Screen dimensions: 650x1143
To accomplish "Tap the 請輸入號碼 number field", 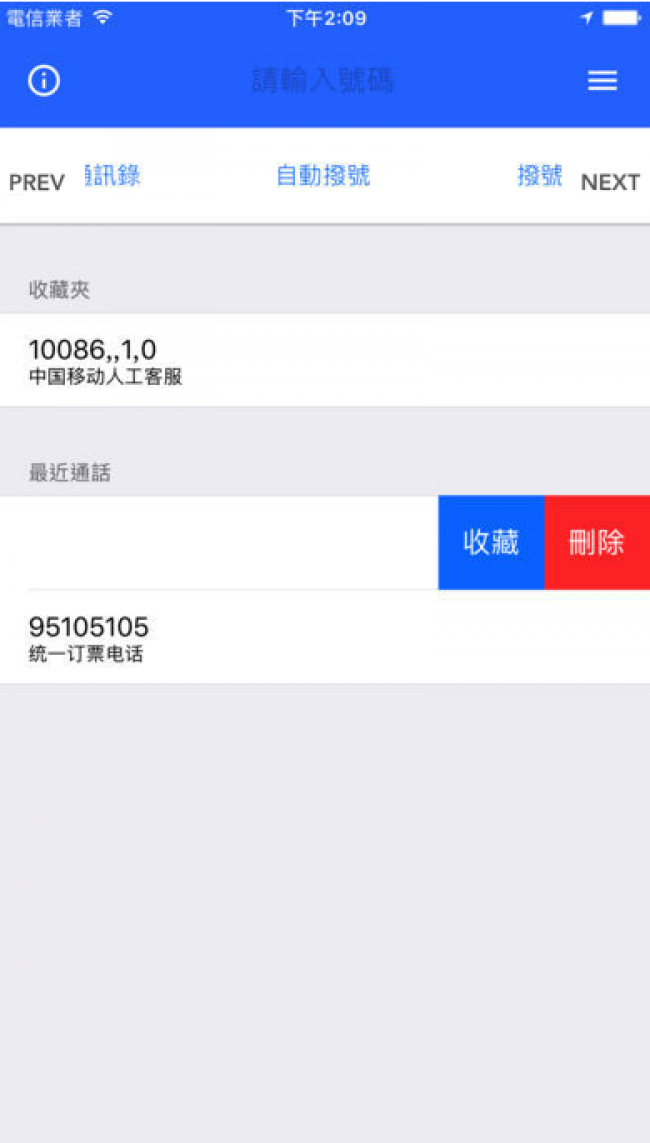I will pyautogui.click(x=323, y=81).
